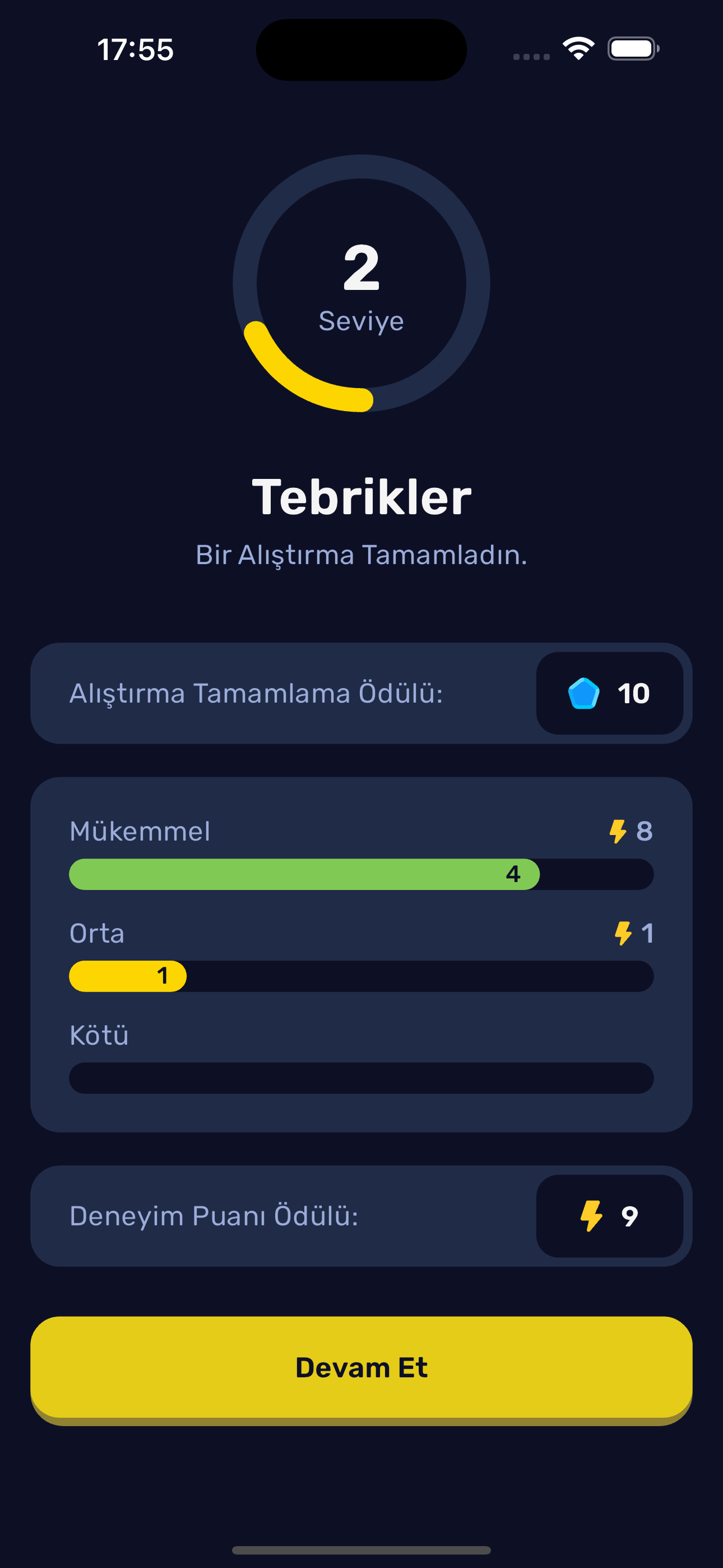Tap the battery indicator icon
The height and width of the screenshot is (1568, 723).
point(633,48)
